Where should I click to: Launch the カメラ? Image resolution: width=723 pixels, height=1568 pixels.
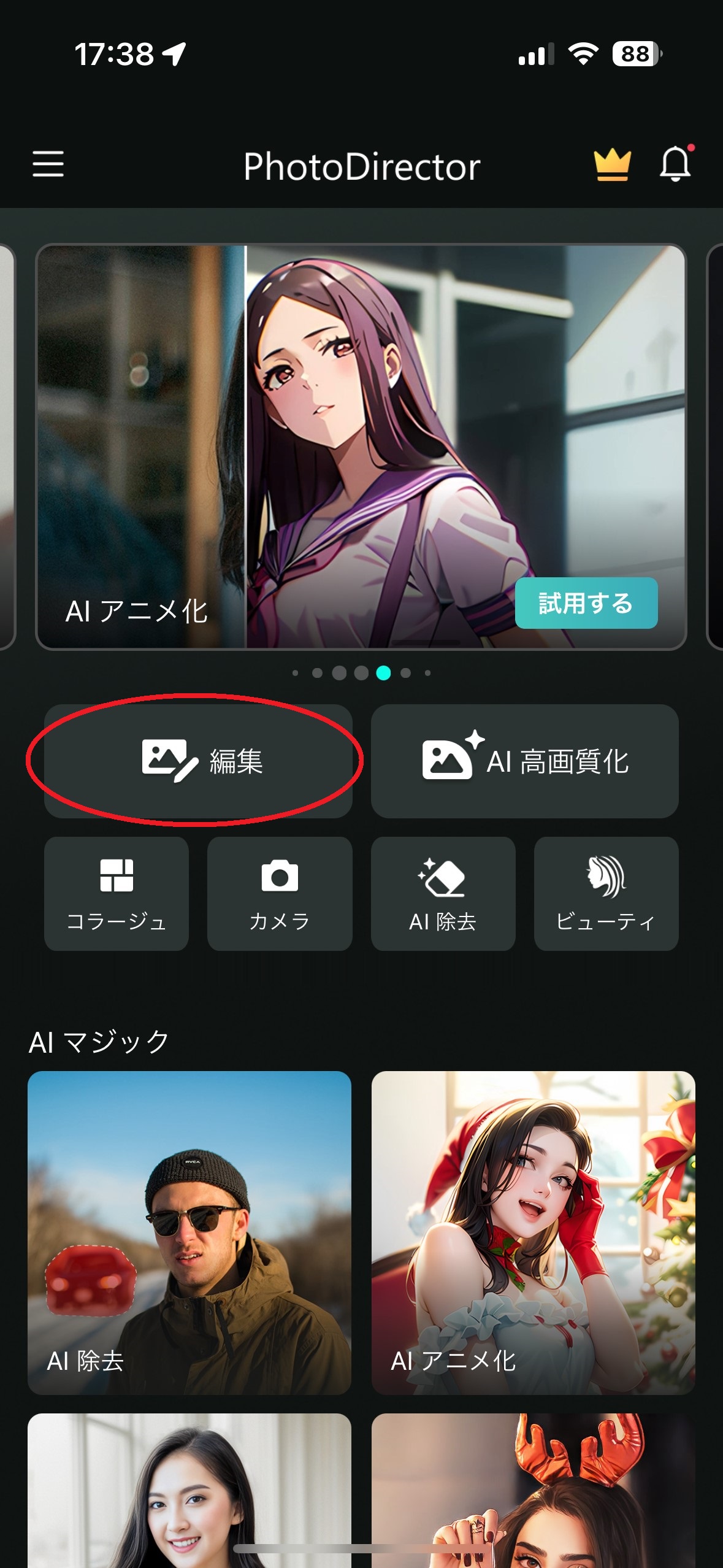click(x=280, y=893)
